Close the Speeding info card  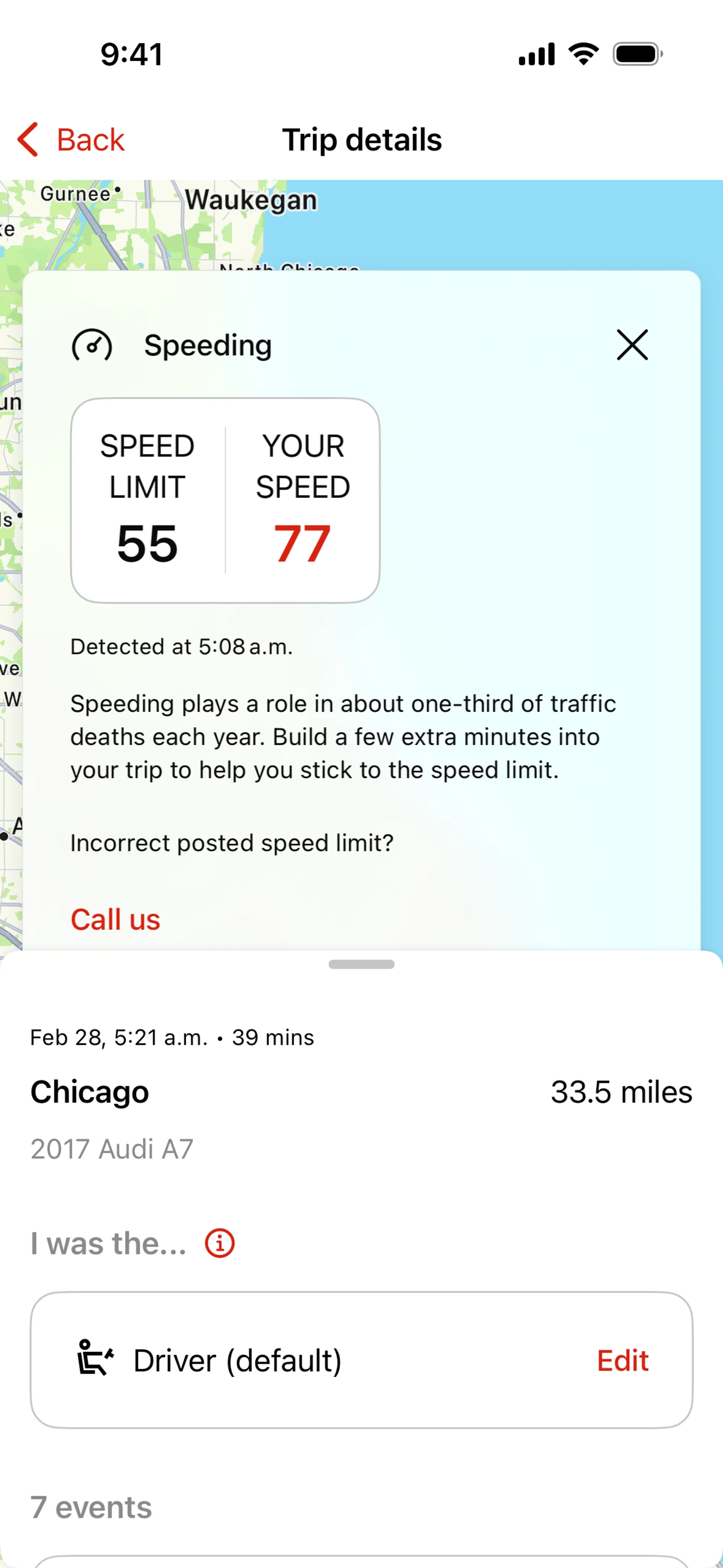tap(632, 345)
